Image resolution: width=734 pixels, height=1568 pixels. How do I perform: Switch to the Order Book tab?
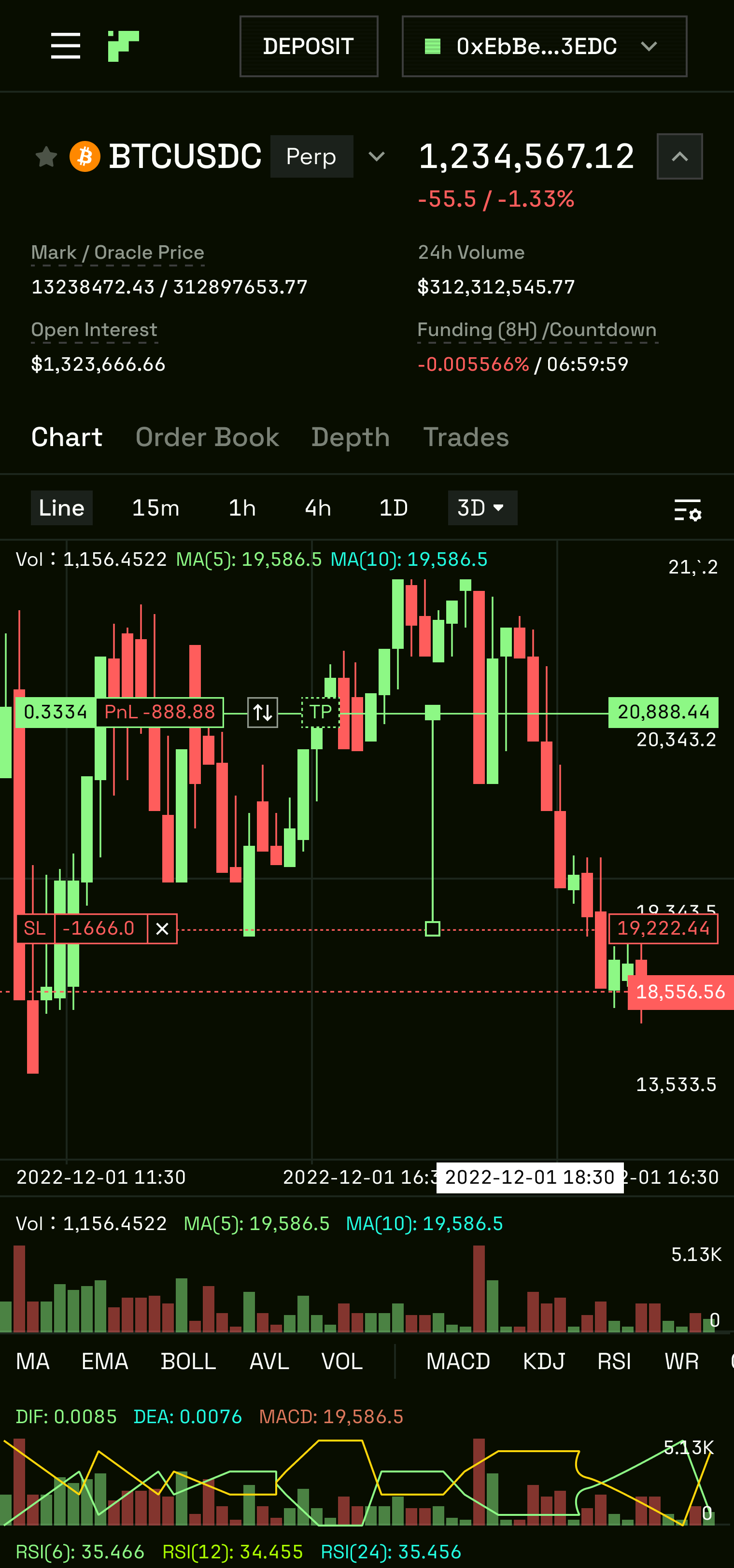207,437
